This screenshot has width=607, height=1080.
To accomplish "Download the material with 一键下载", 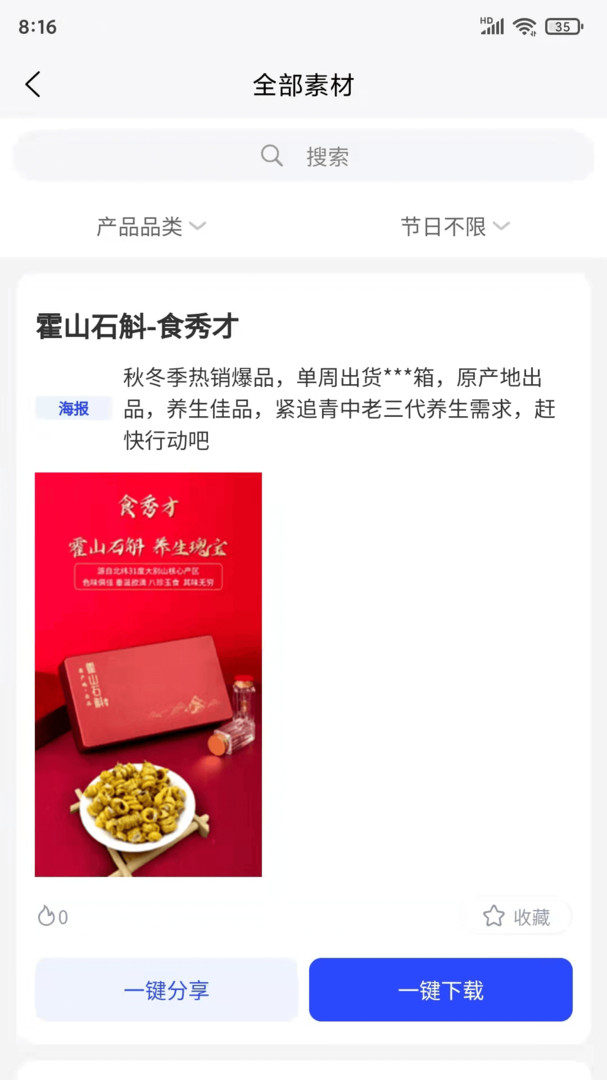I will (440, 990).
